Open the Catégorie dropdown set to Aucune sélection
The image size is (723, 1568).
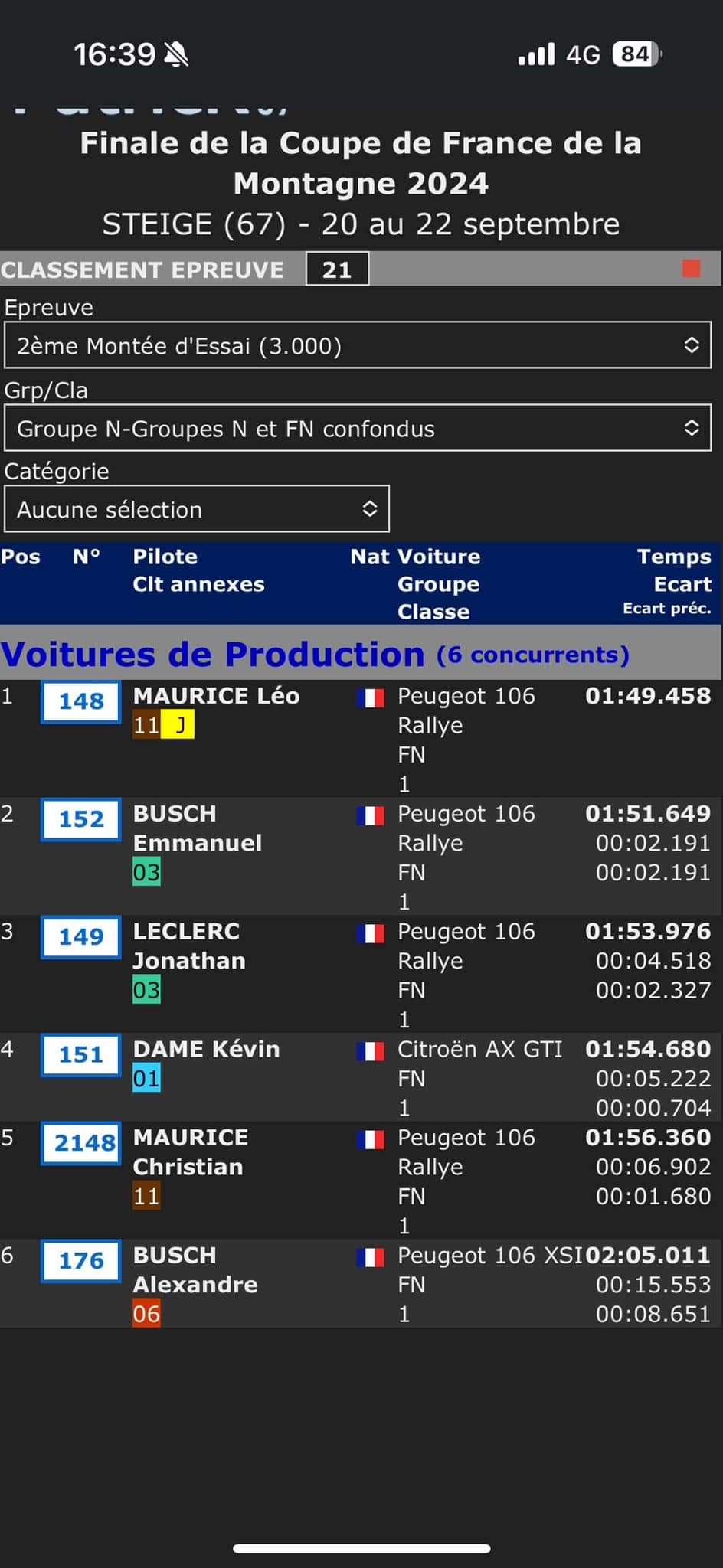tap(196, 509)
